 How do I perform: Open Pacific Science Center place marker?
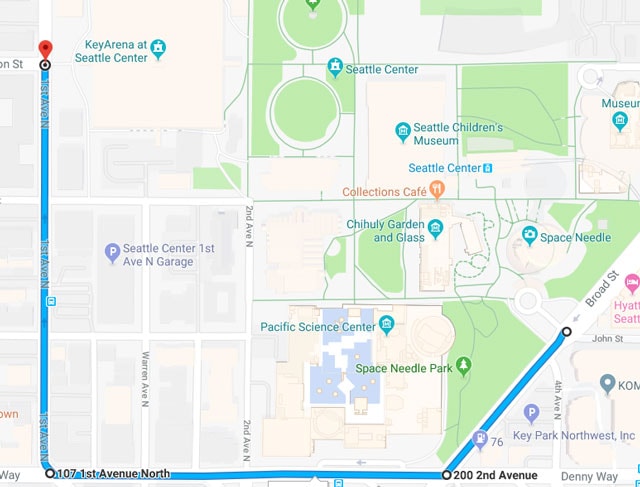[387, 325]
